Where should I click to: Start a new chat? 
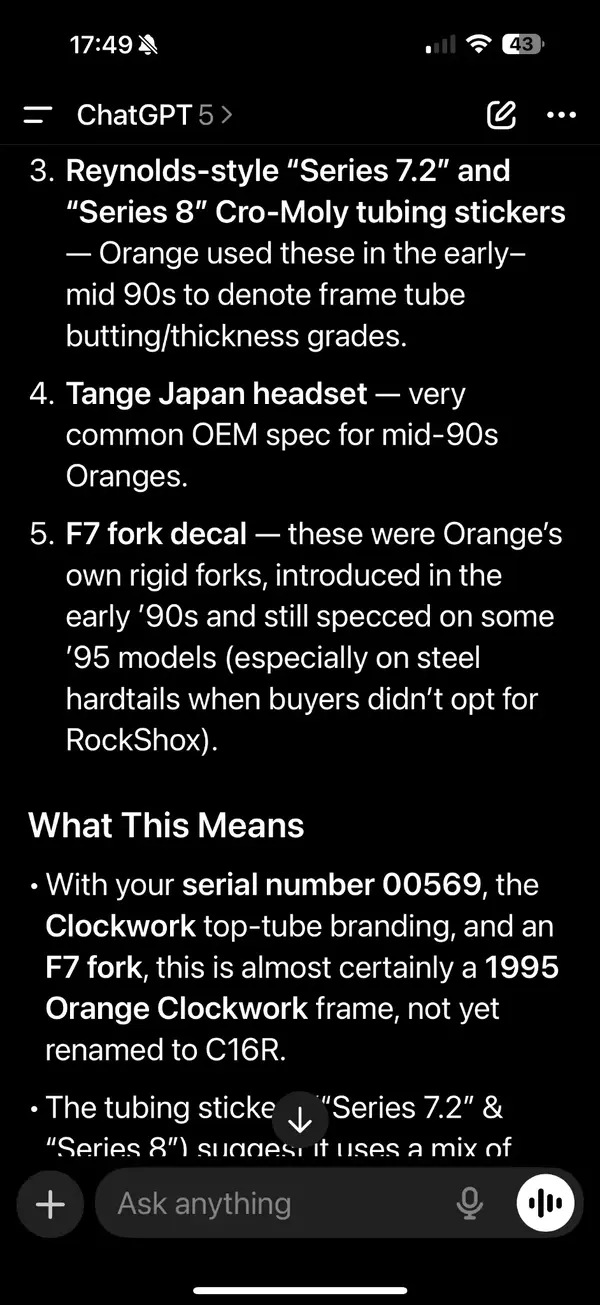(x=501, y=116)
